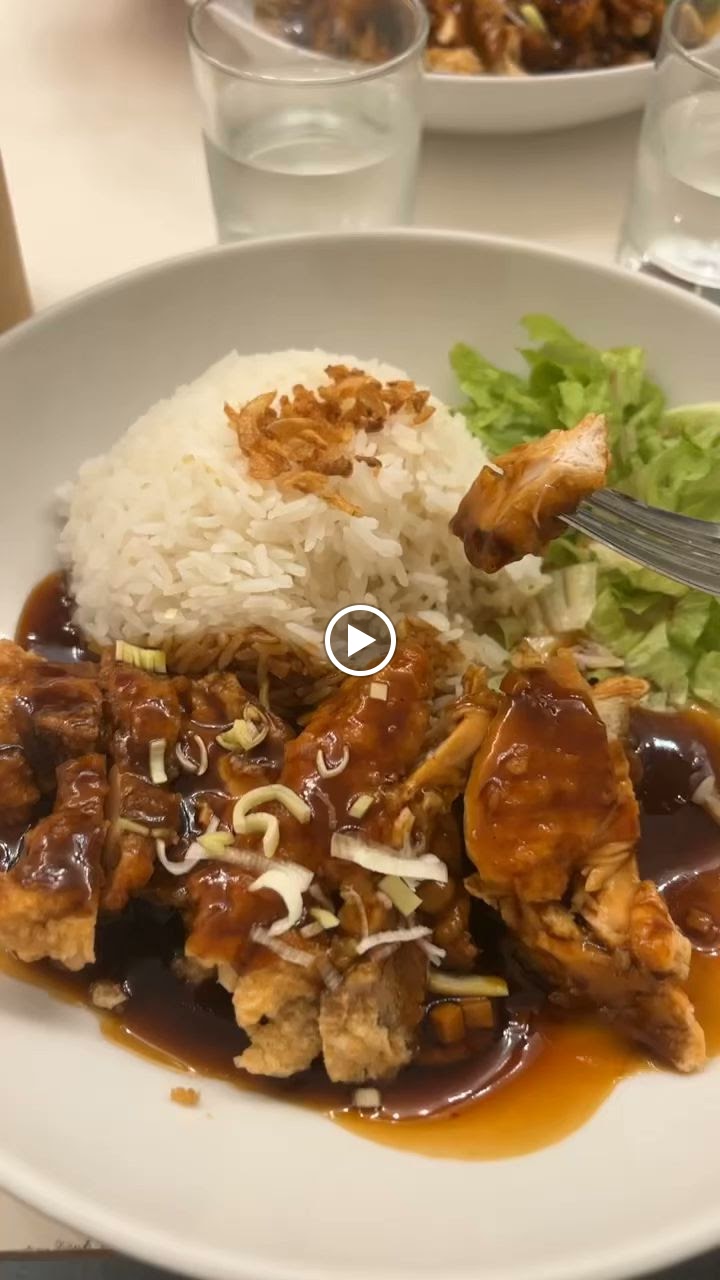Play the food video
Screen dimensions: 720x1280
tap(360, 640)
